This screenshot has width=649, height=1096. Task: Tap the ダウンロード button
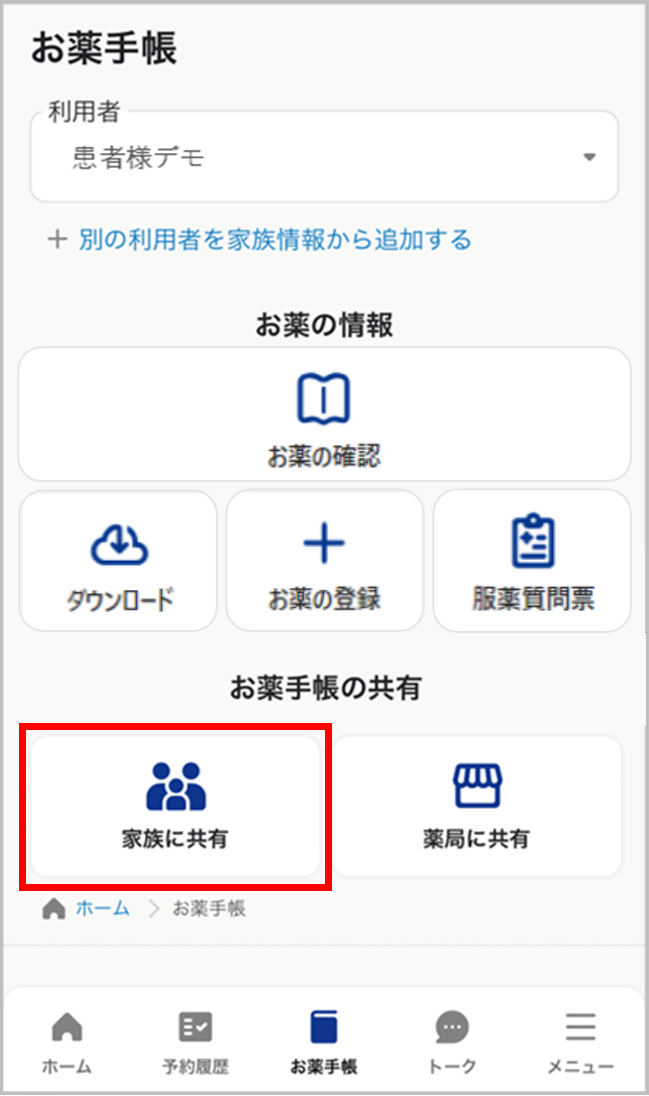119,562
